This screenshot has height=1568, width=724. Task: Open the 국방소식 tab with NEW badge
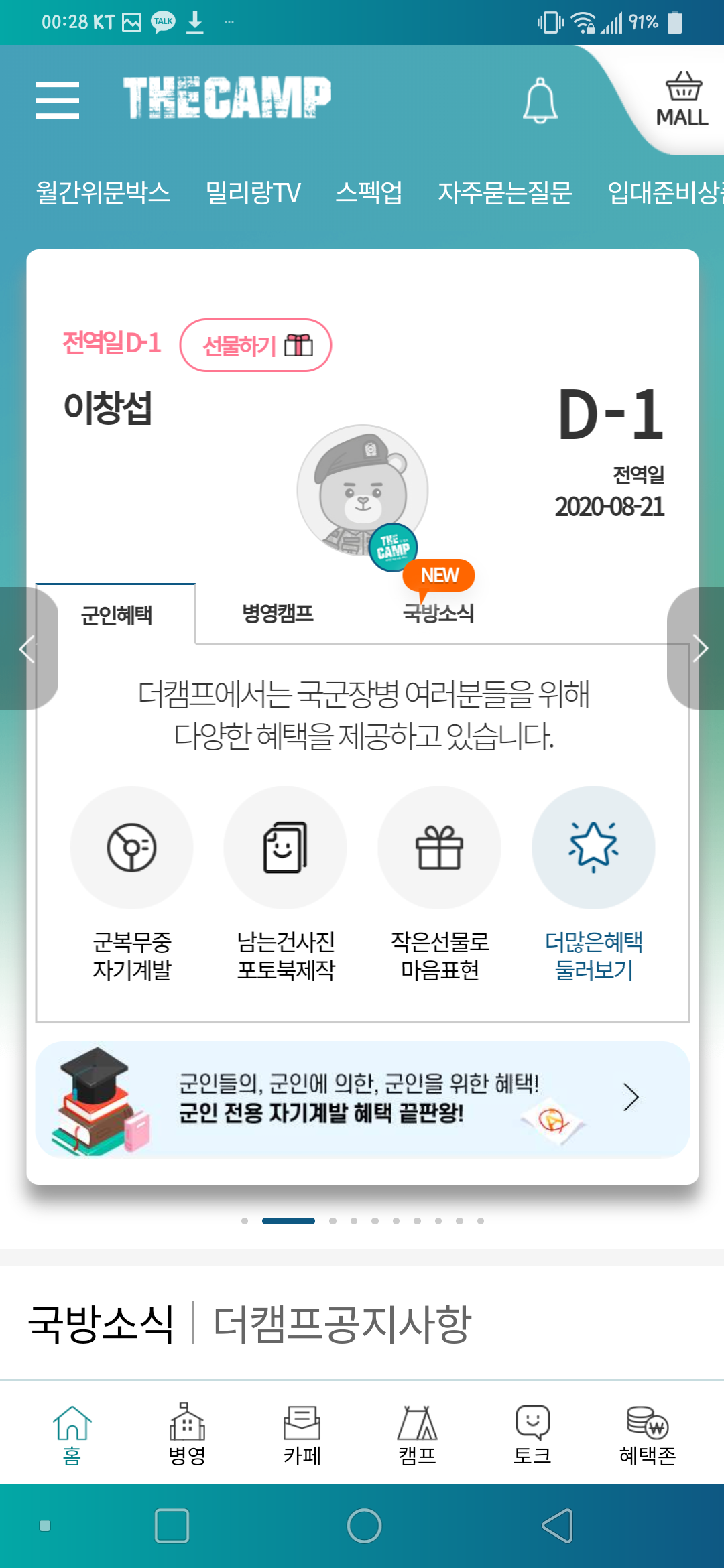(439, 614)
